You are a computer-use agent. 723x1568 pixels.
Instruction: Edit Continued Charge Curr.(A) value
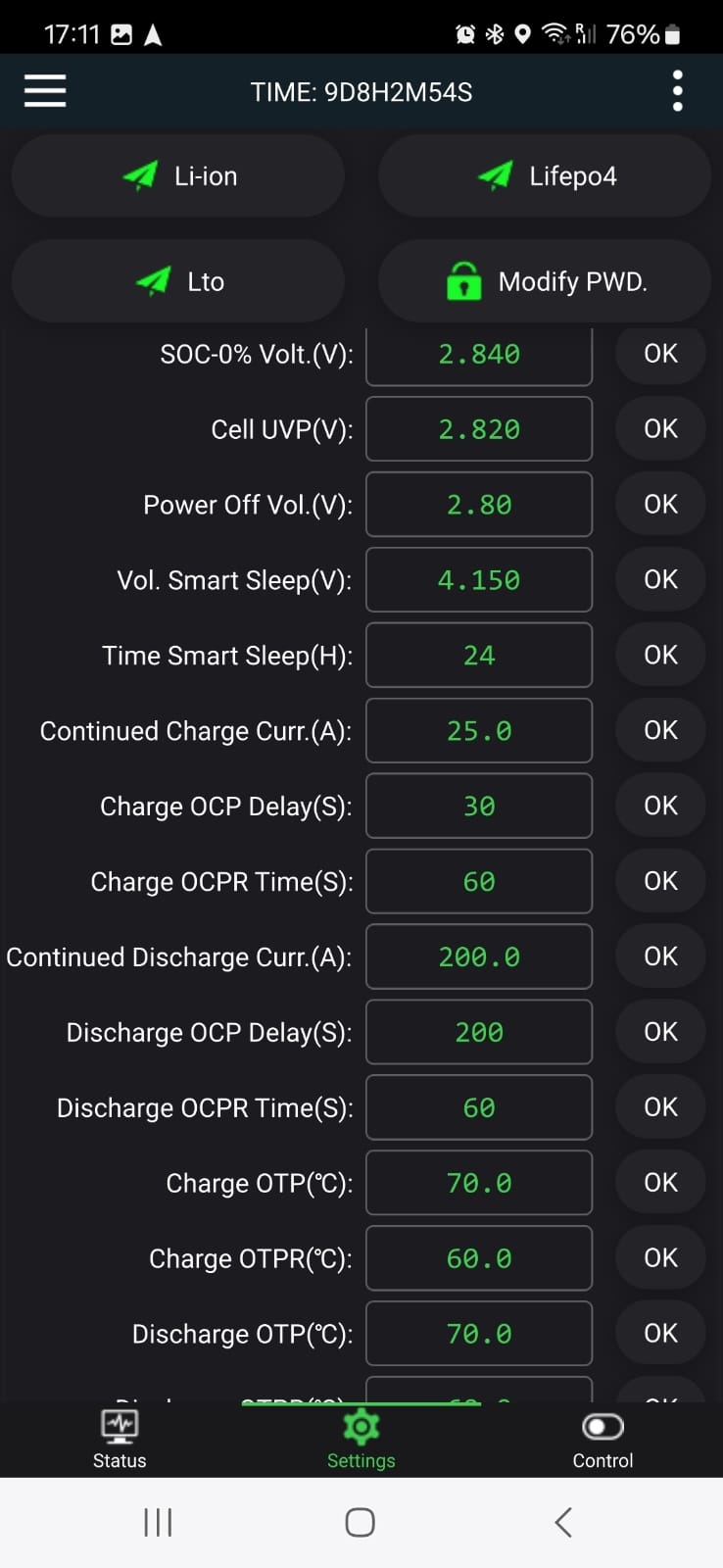click(479, 731)
